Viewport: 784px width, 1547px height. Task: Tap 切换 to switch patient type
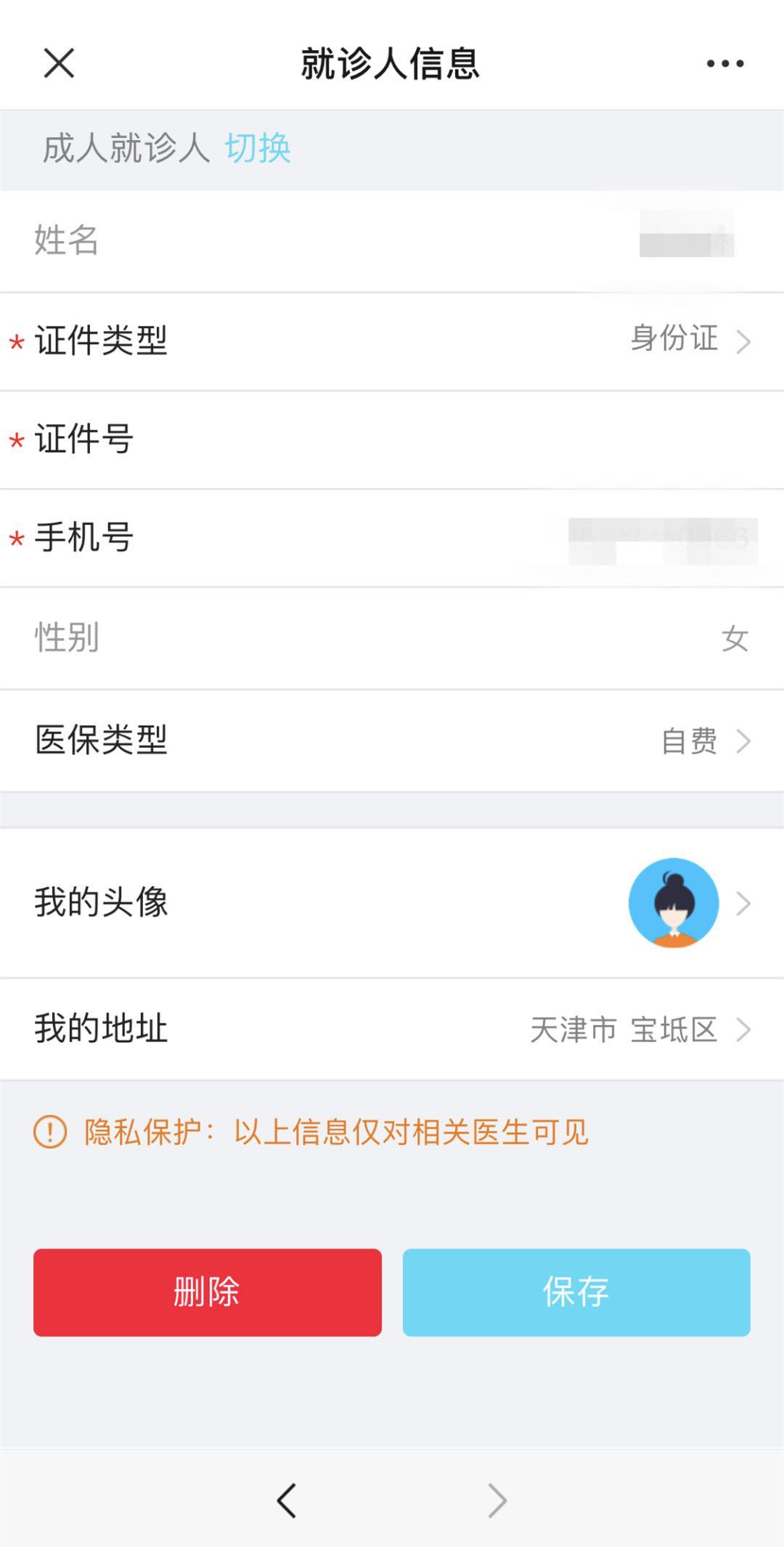click(257, 148)
